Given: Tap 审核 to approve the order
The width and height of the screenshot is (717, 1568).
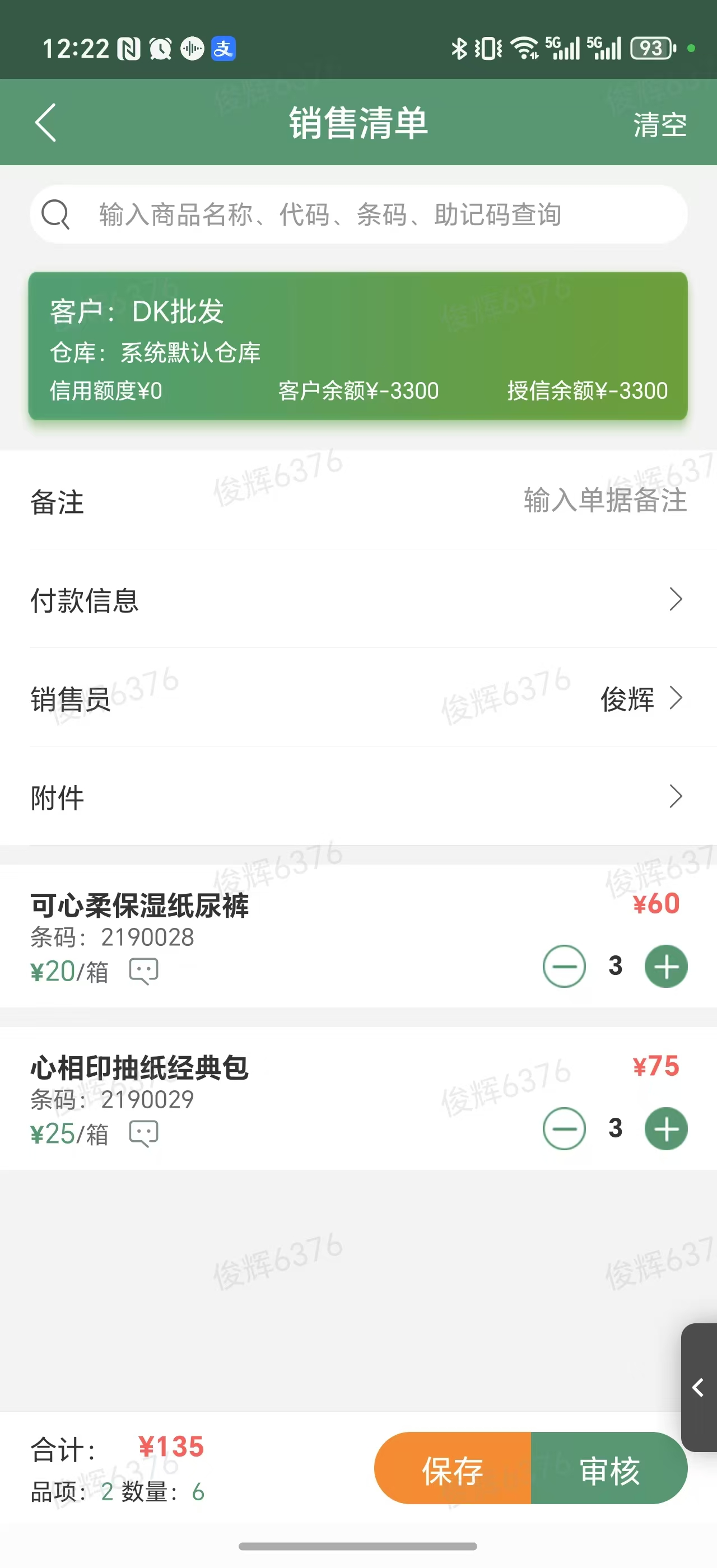Looking at the screenshot, I should point(609,1470).
